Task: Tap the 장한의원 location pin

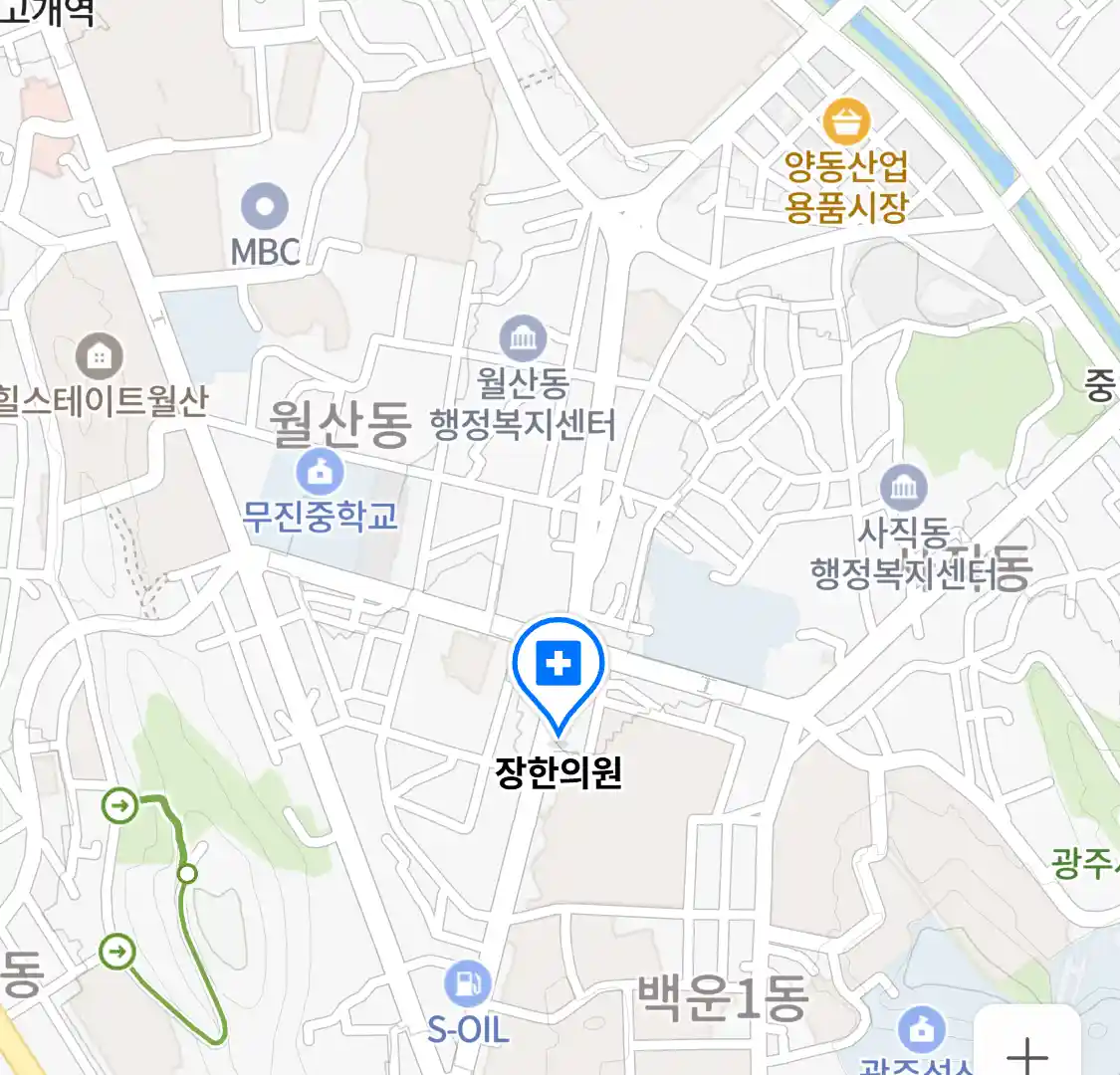Action: point(559,665)
